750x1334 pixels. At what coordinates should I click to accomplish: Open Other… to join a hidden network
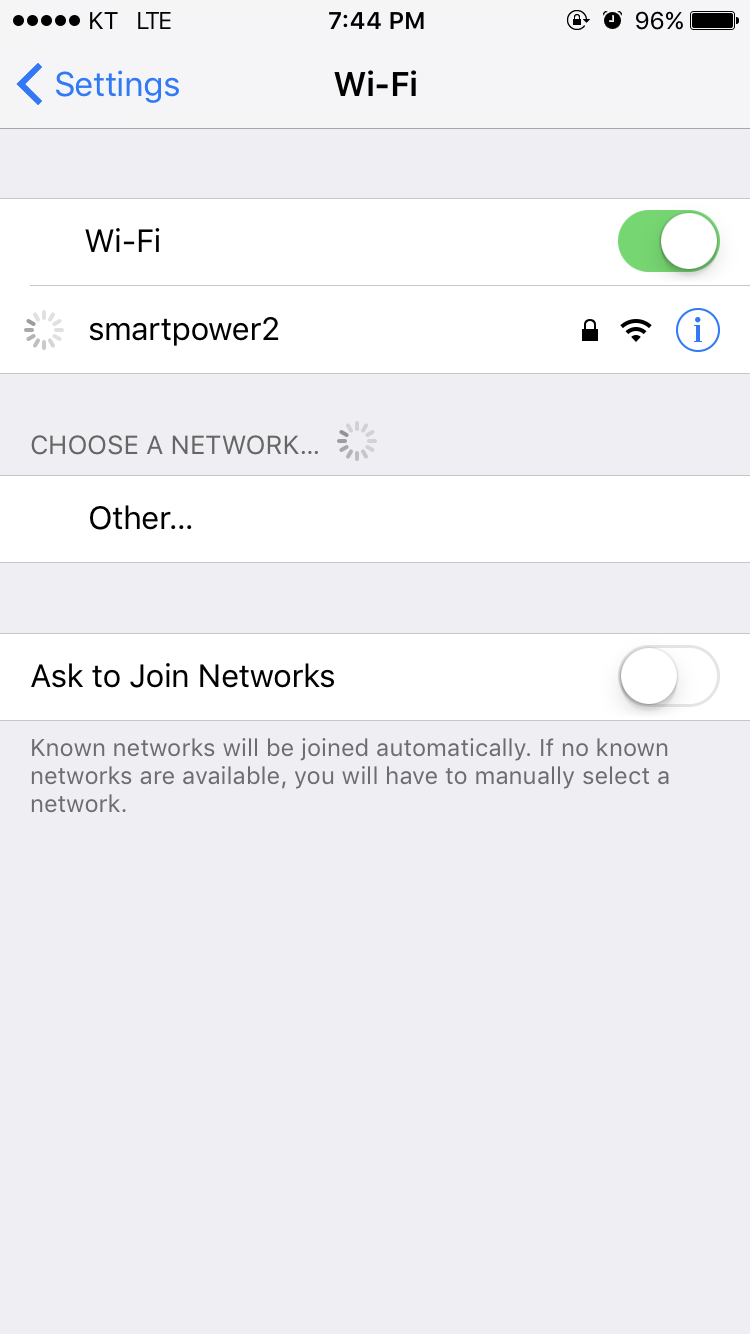(375, 518)
